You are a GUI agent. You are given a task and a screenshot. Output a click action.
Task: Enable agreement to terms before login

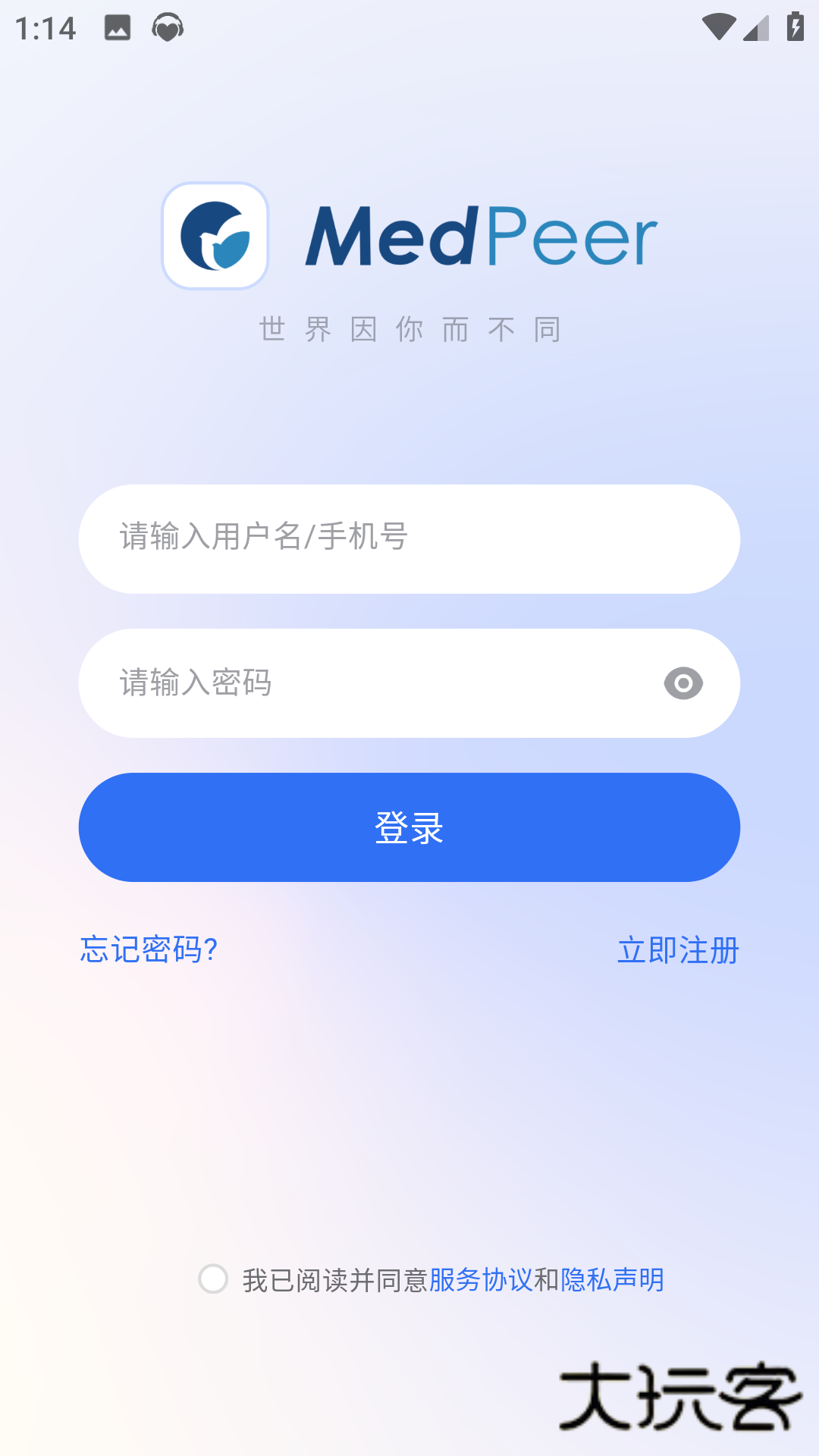213,1279
